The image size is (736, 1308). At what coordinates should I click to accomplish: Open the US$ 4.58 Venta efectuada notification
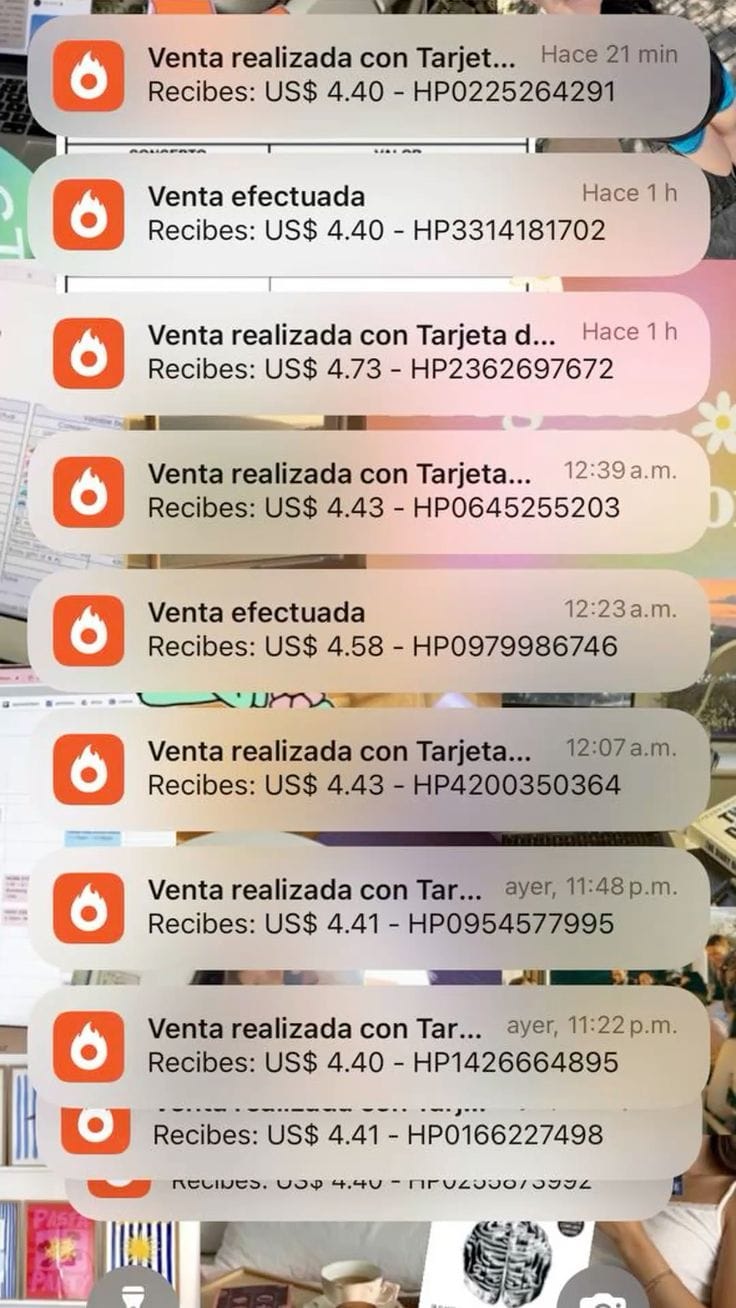[368, 630]
